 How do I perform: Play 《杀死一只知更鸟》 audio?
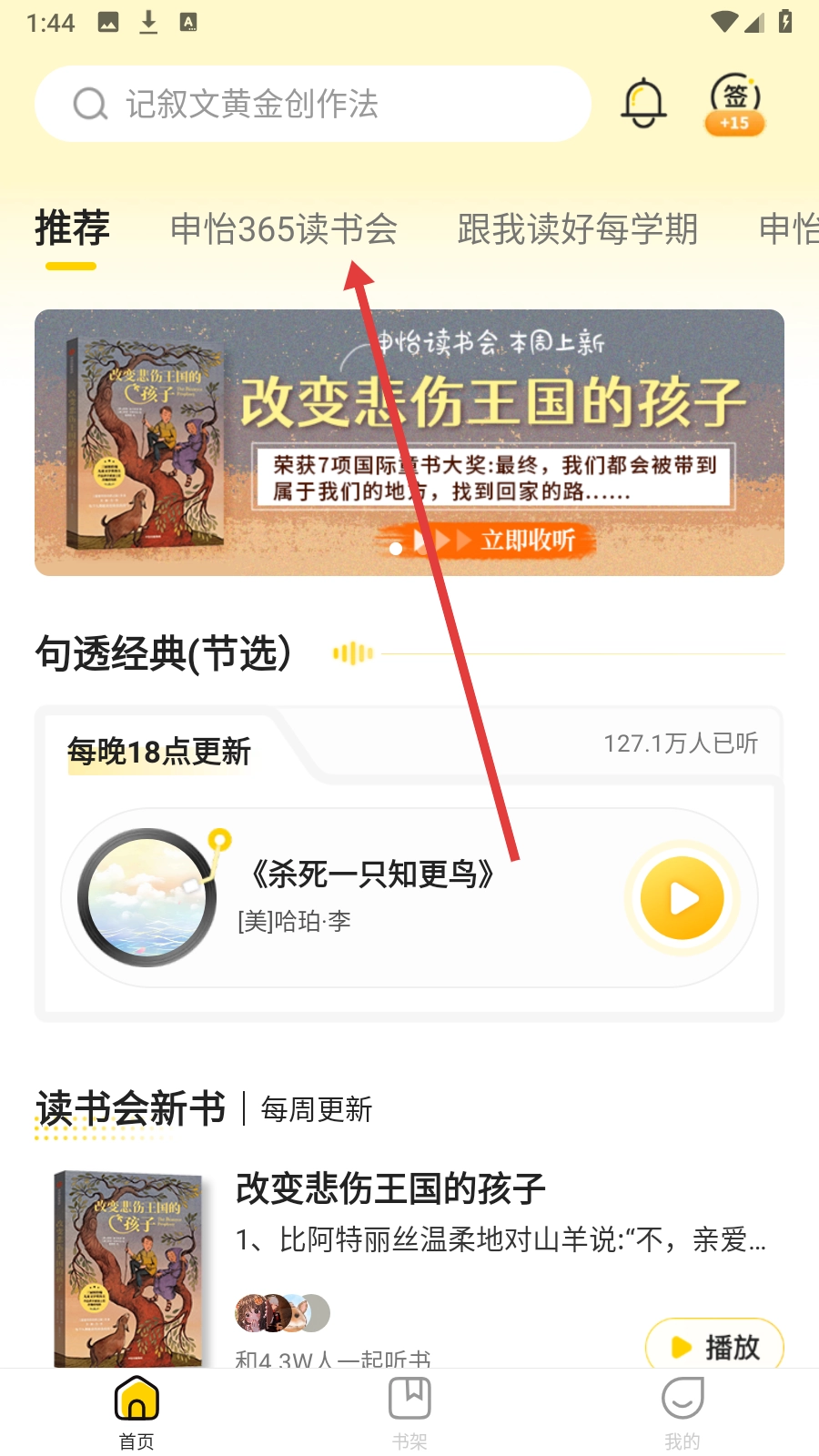[x=682, y=898]
